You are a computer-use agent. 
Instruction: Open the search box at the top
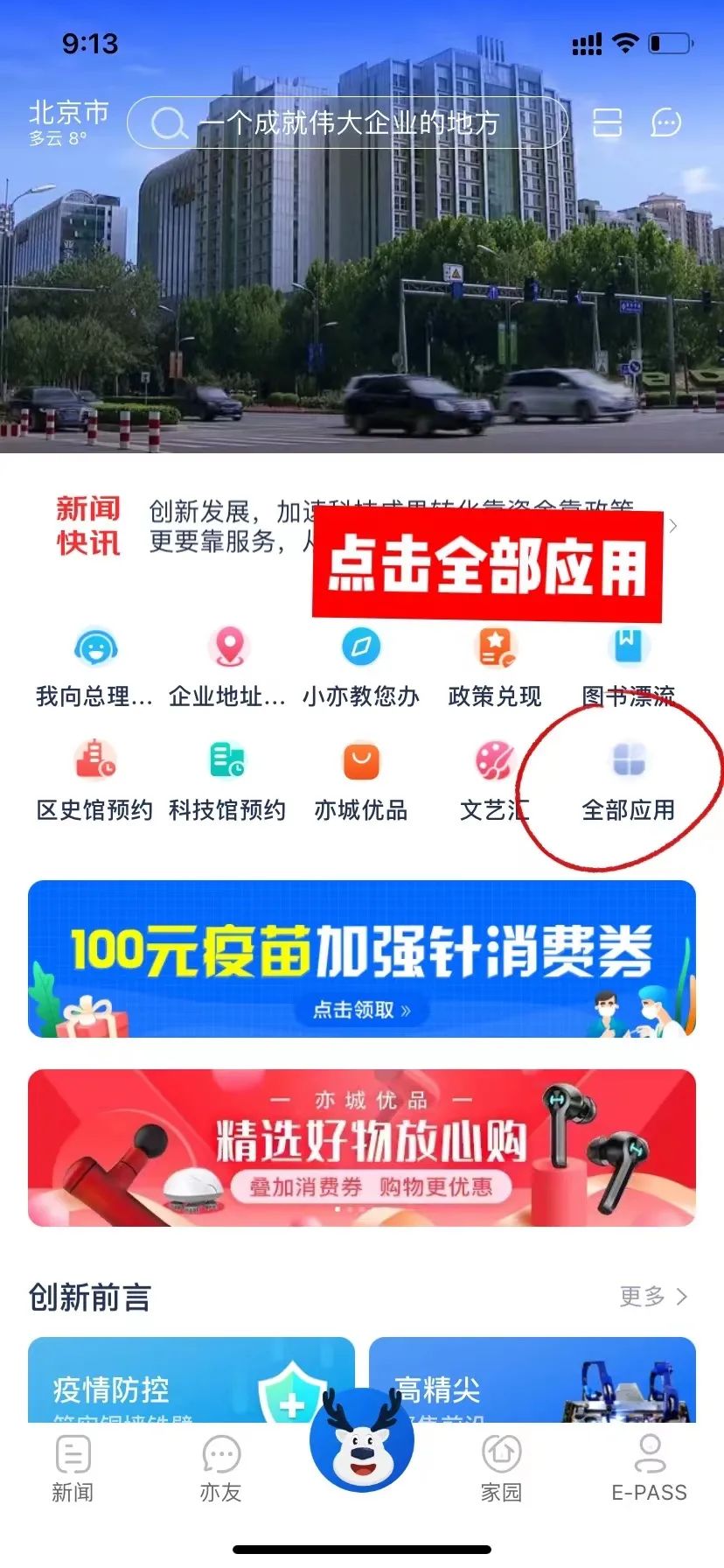(x=348, y=122)
